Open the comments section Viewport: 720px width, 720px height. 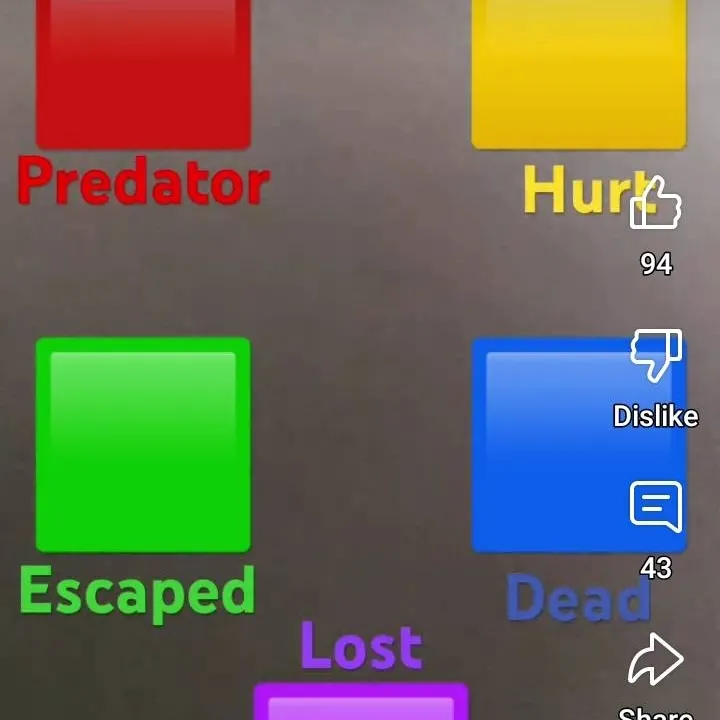click(x=656, y=507)
